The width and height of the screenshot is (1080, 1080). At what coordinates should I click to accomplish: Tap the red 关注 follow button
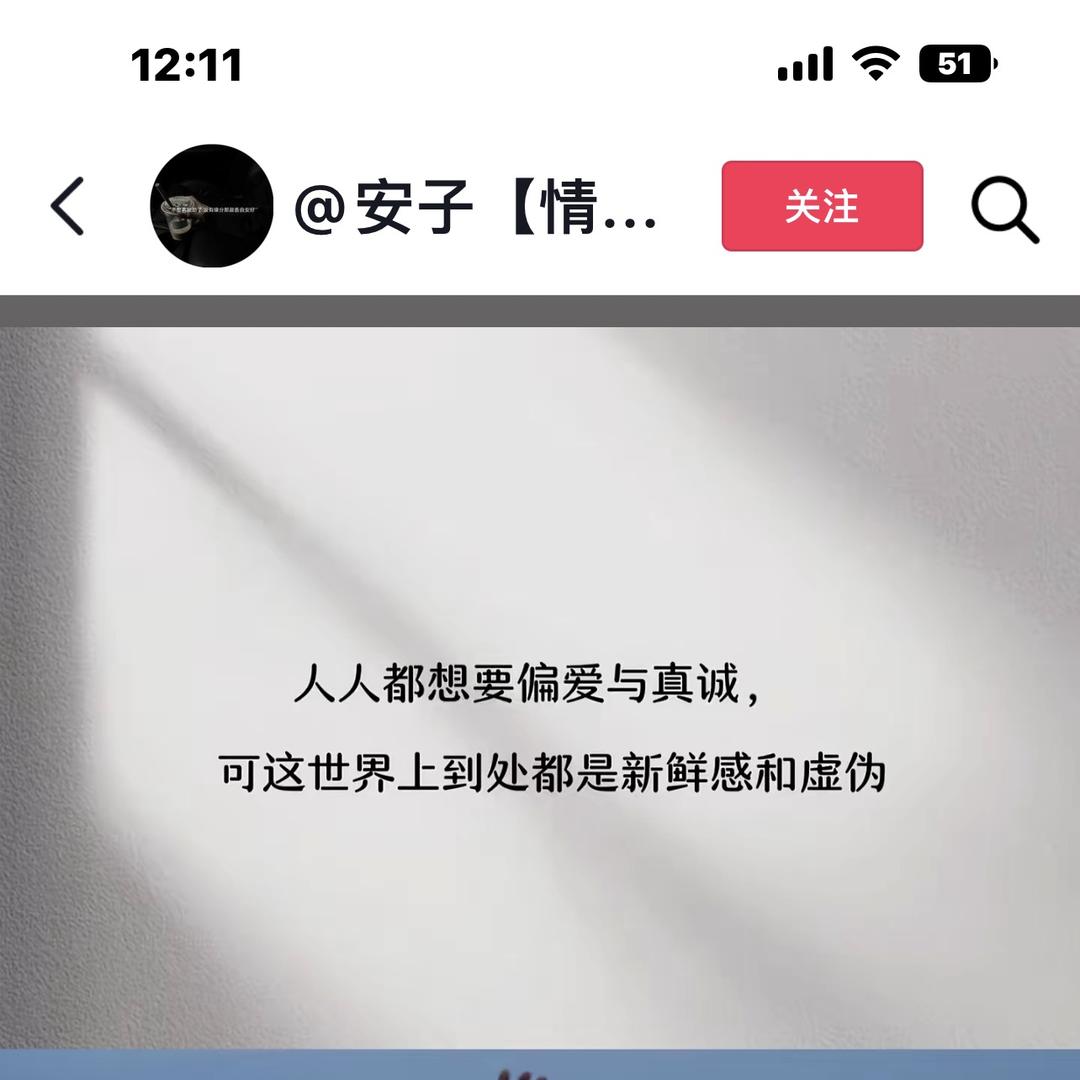822,206
